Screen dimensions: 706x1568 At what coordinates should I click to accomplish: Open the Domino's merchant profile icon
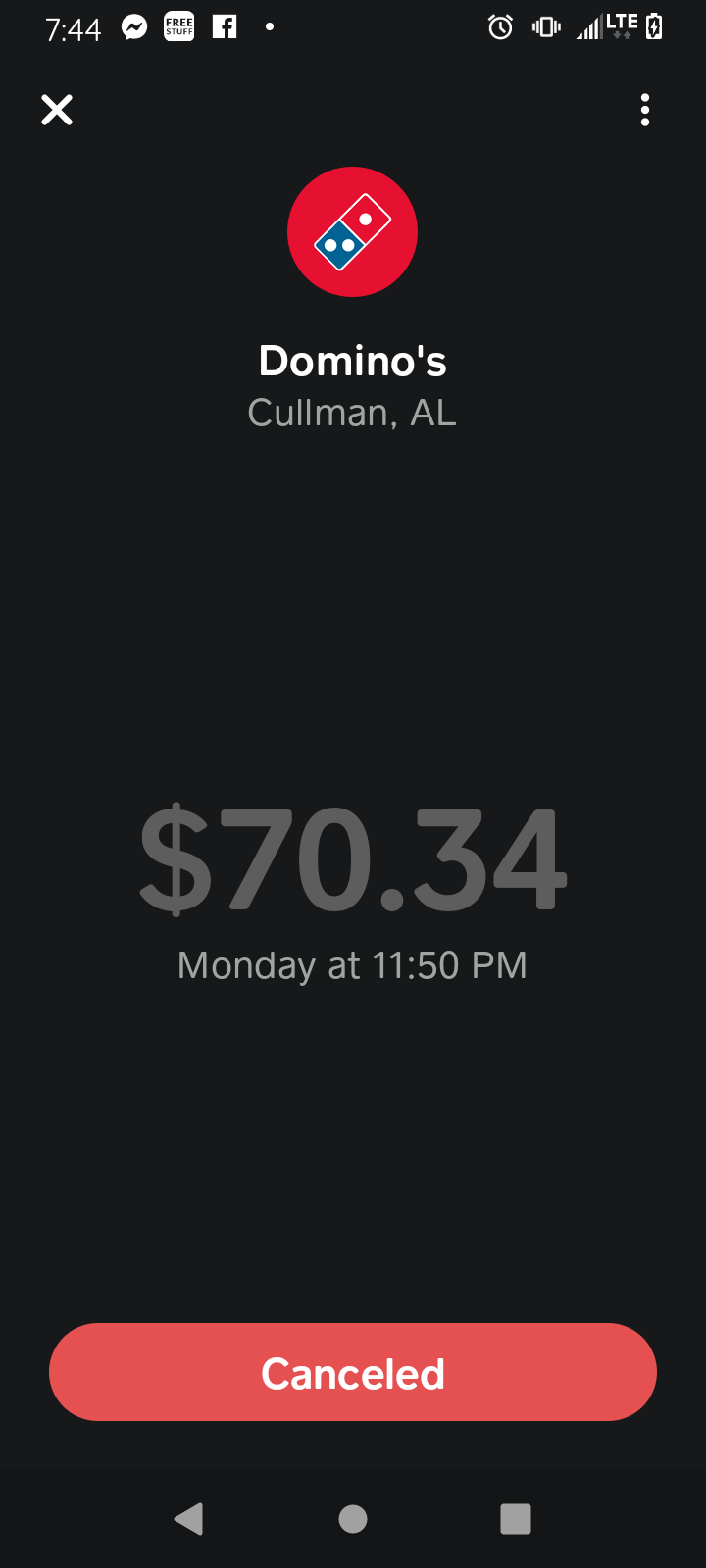point(352,232)
